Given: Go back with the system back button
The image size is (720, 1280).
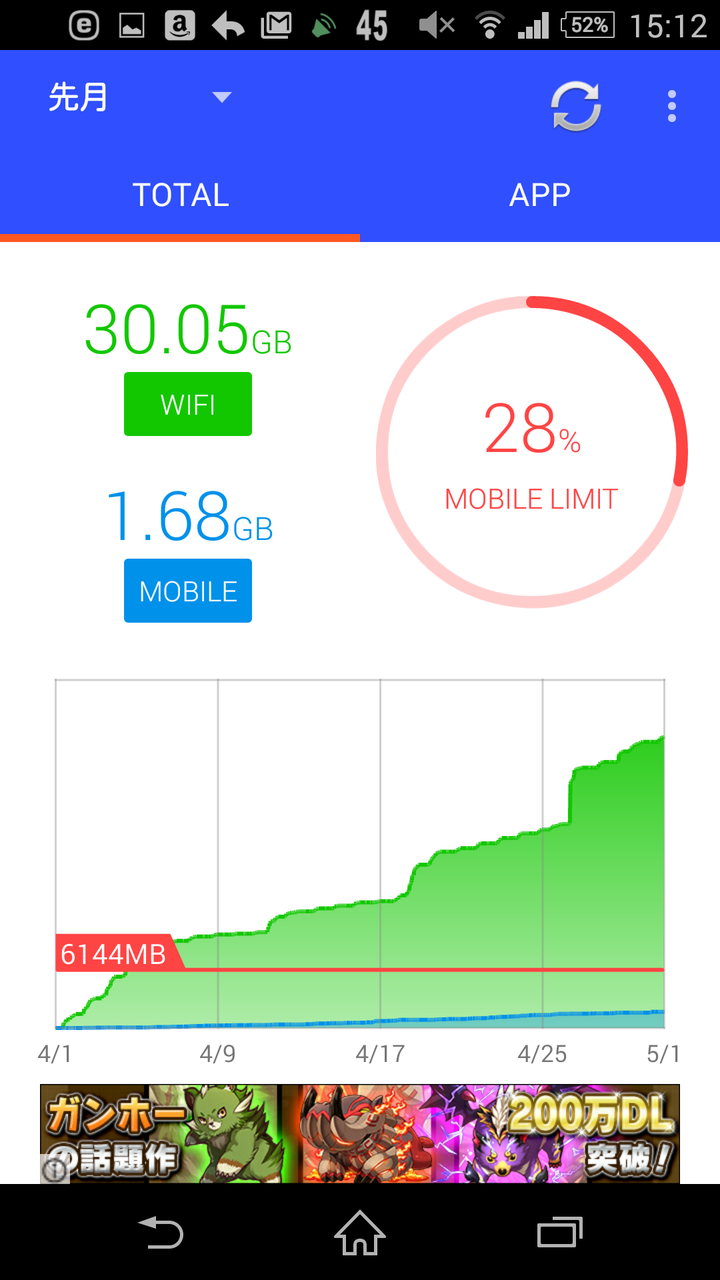Looking at the screenshot, I should (x=160, y=1233).
